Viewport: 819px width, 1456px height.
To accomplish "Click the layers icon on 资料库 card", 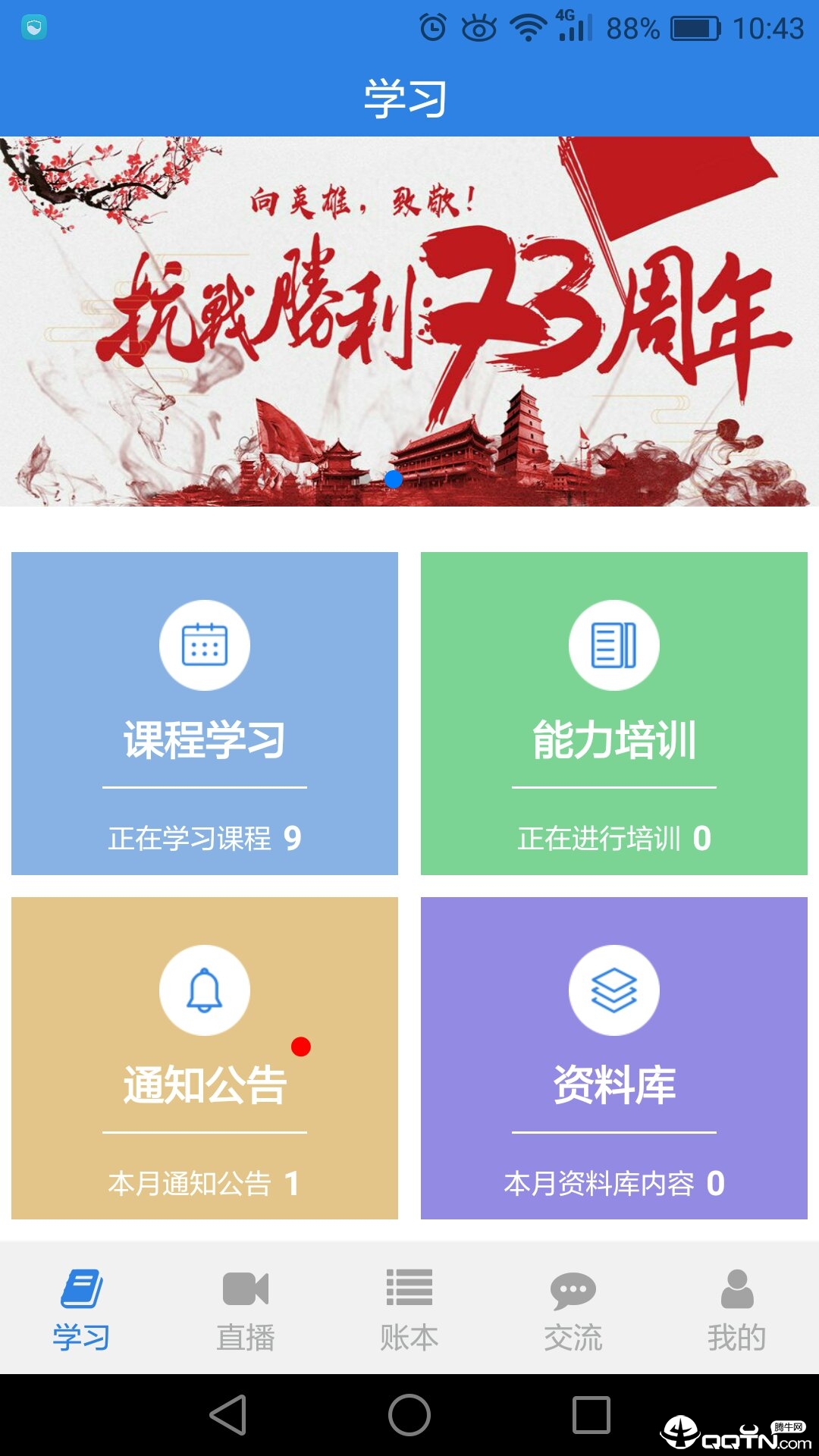I will click(x=614, y=990).
